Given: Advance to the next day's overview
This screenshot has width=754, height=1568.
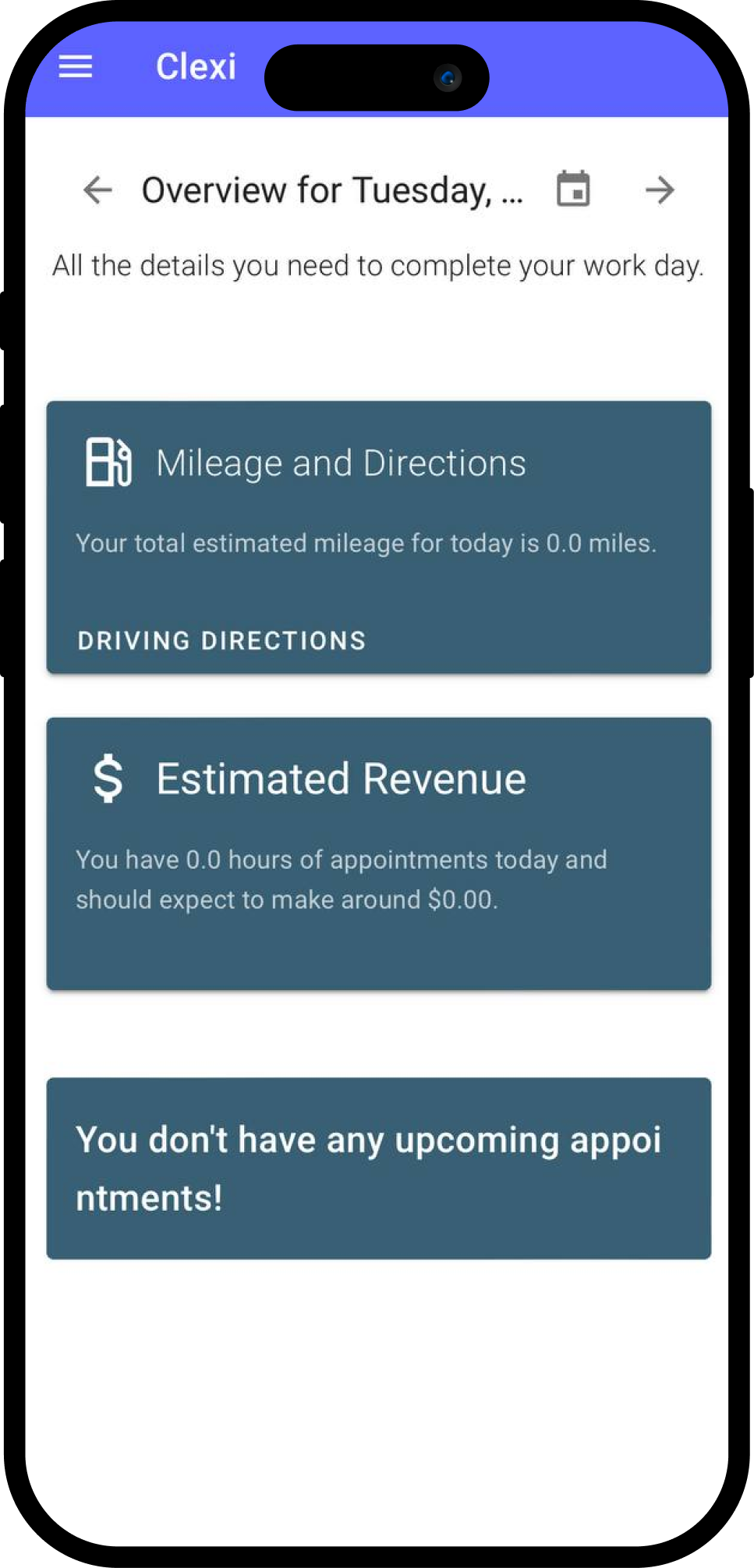Looking at the screenshot, I should point(660,190).
